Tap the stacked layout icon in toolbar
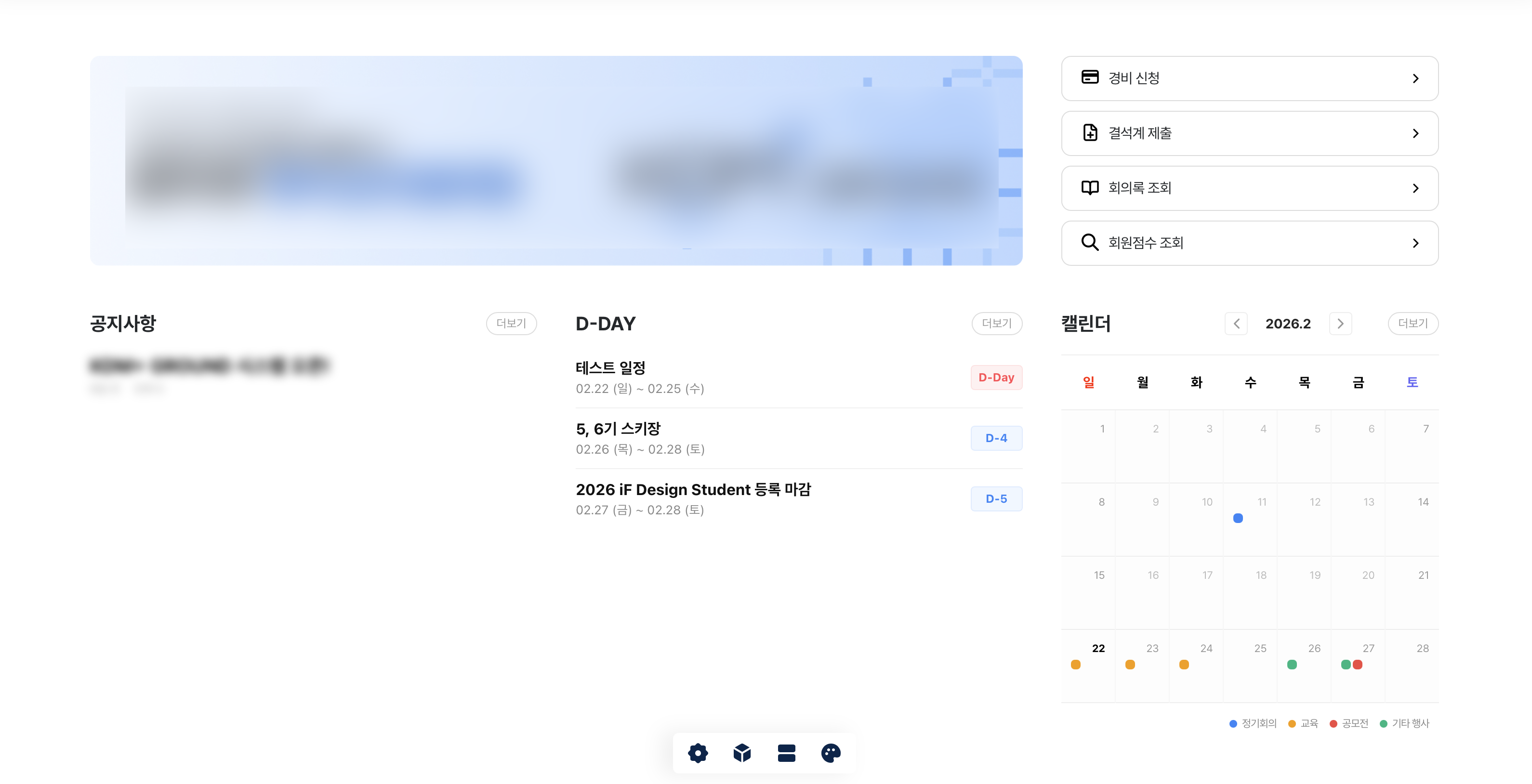 click(x=786, y=753)
